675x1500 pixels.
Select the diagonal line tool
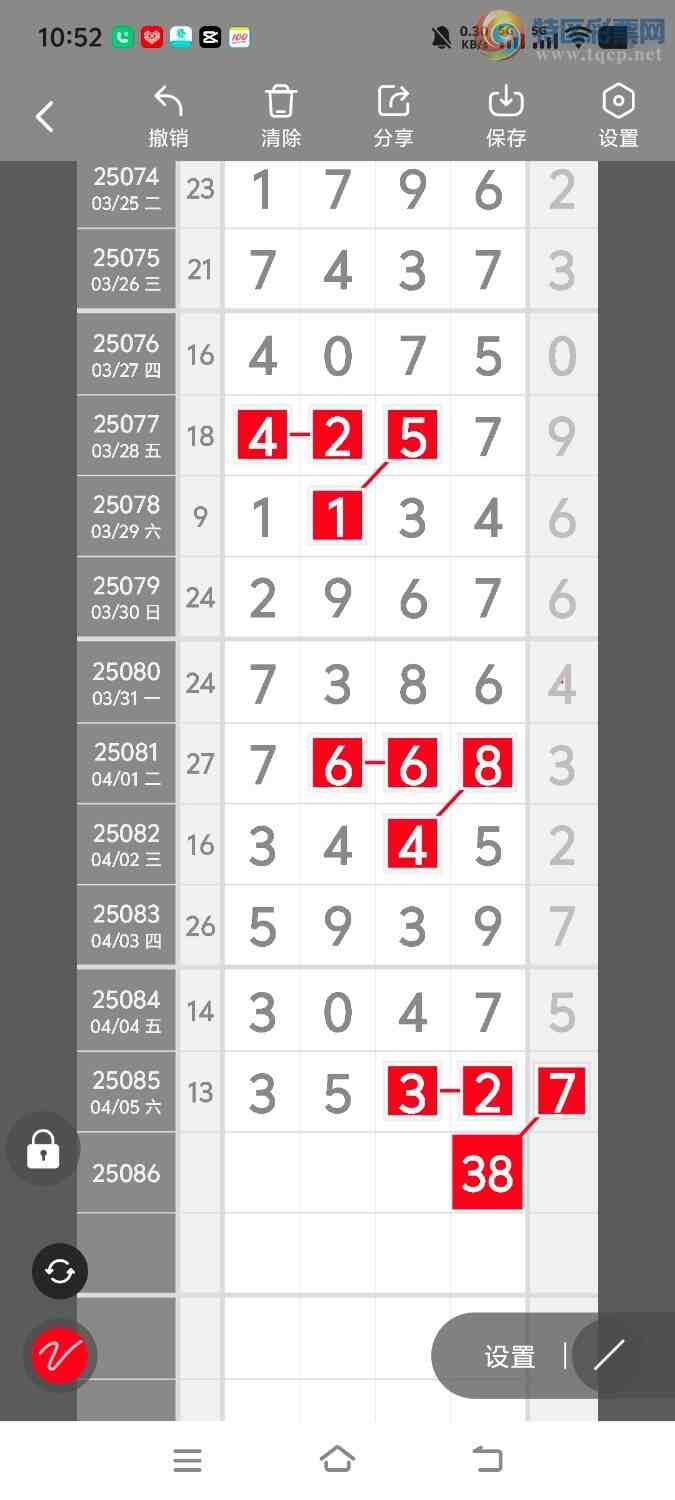pyautogui.click(x=609, y=1355)
